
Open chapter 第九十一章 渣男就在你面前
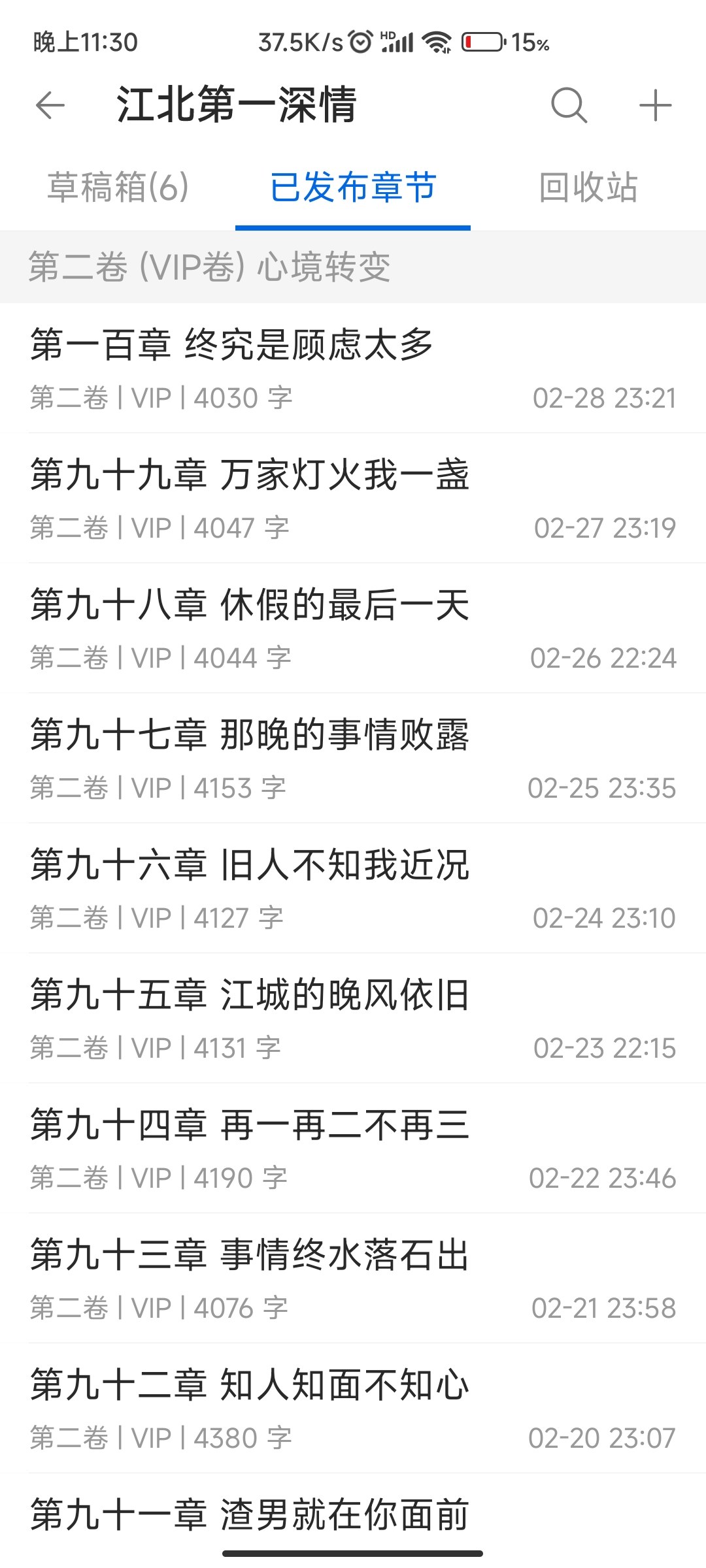pos(353,1516)
